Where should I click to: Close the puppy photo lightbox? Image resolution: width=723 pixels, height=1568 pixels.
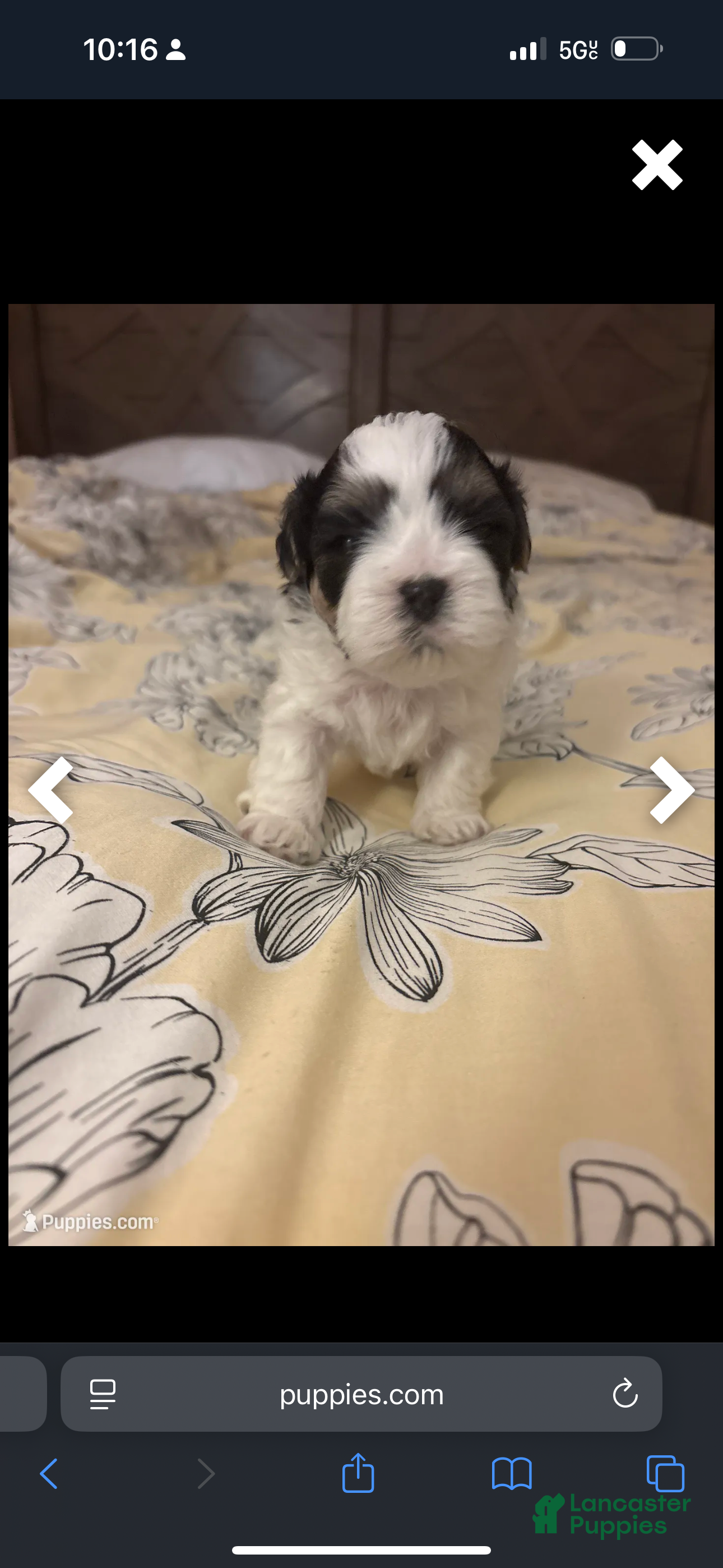click(x=656, y=164)
